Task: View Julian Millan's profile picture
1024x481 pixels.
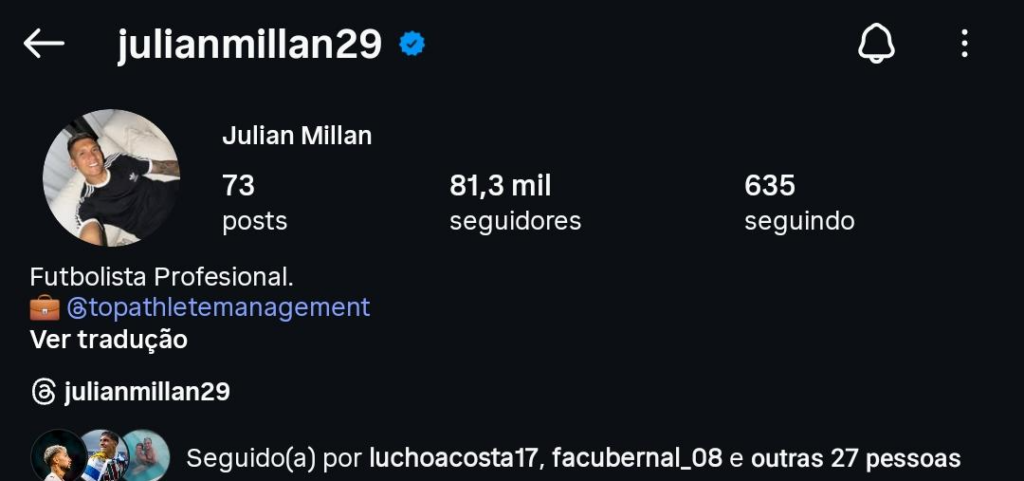Action: 111,178
